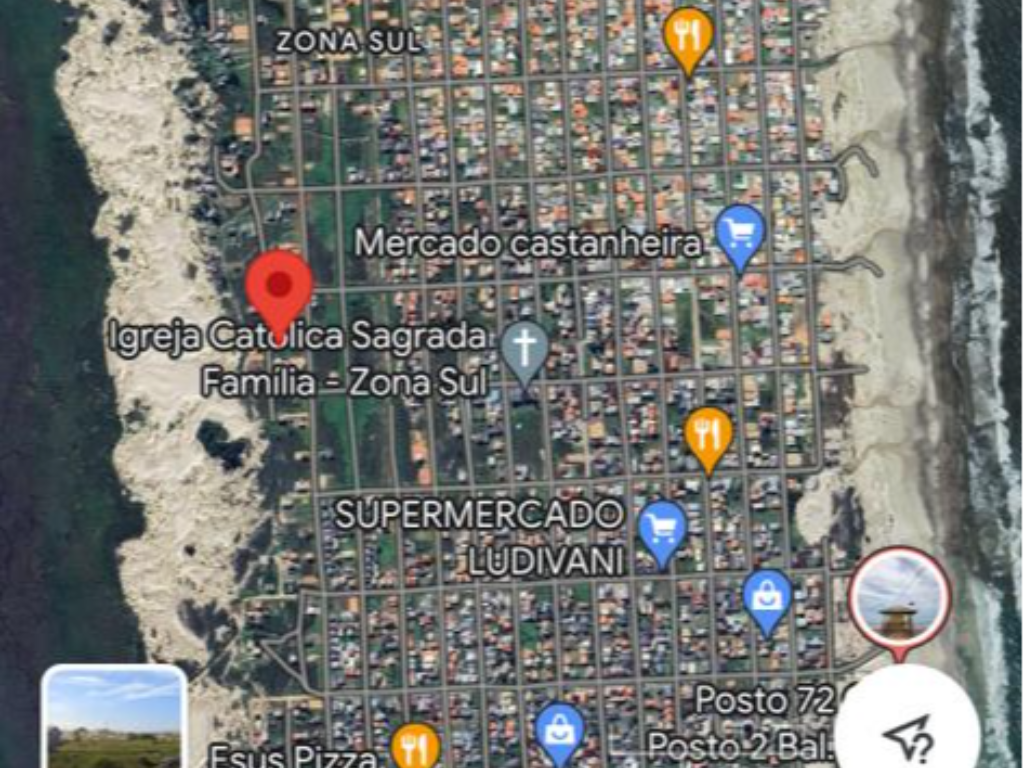Open the restaurant marker above SUPERMERCADO LUDIVANI
This screenshot has height=768, width=1024.
709,436
